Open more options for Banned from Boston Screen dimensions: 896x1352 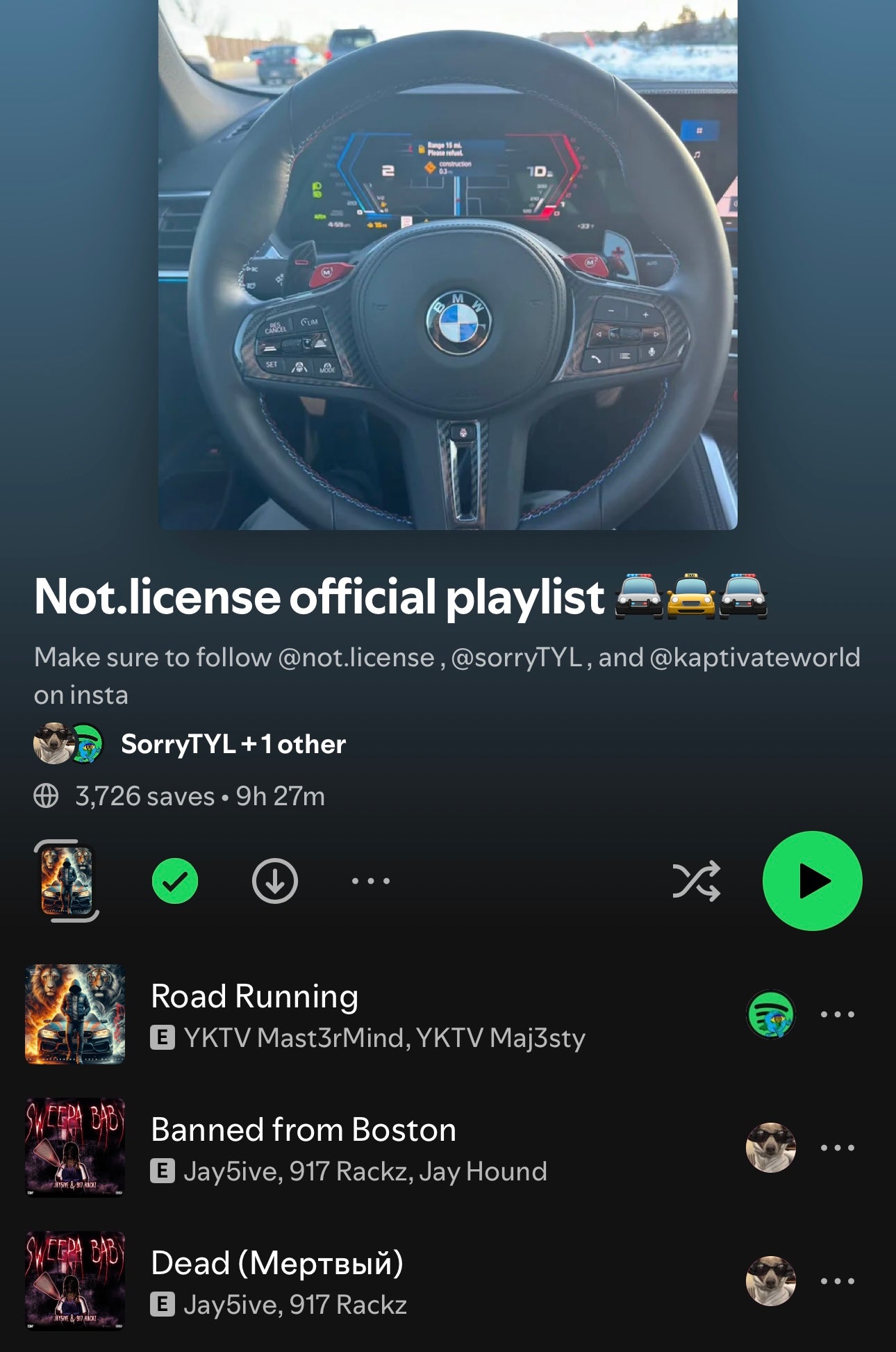[x=837, y=1148]
